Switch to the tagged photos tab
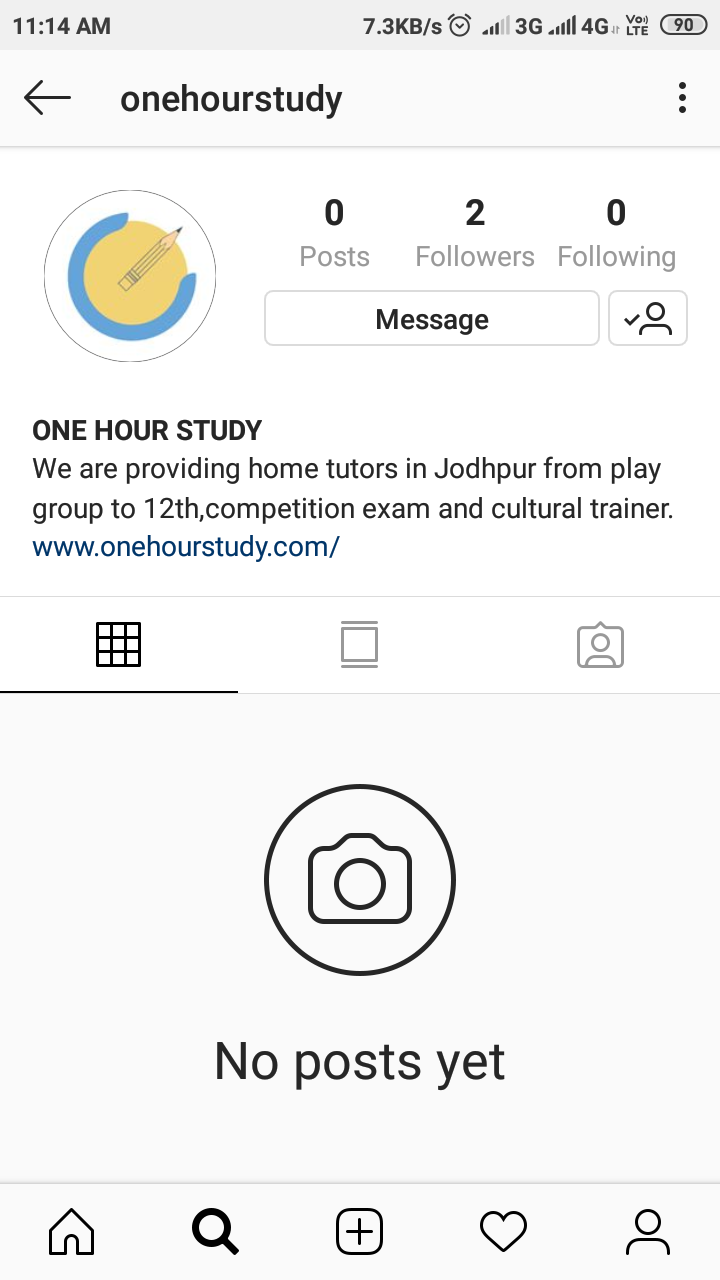Image resolution: width=720 pixels, height=1280 pixels. coord(600,645)
